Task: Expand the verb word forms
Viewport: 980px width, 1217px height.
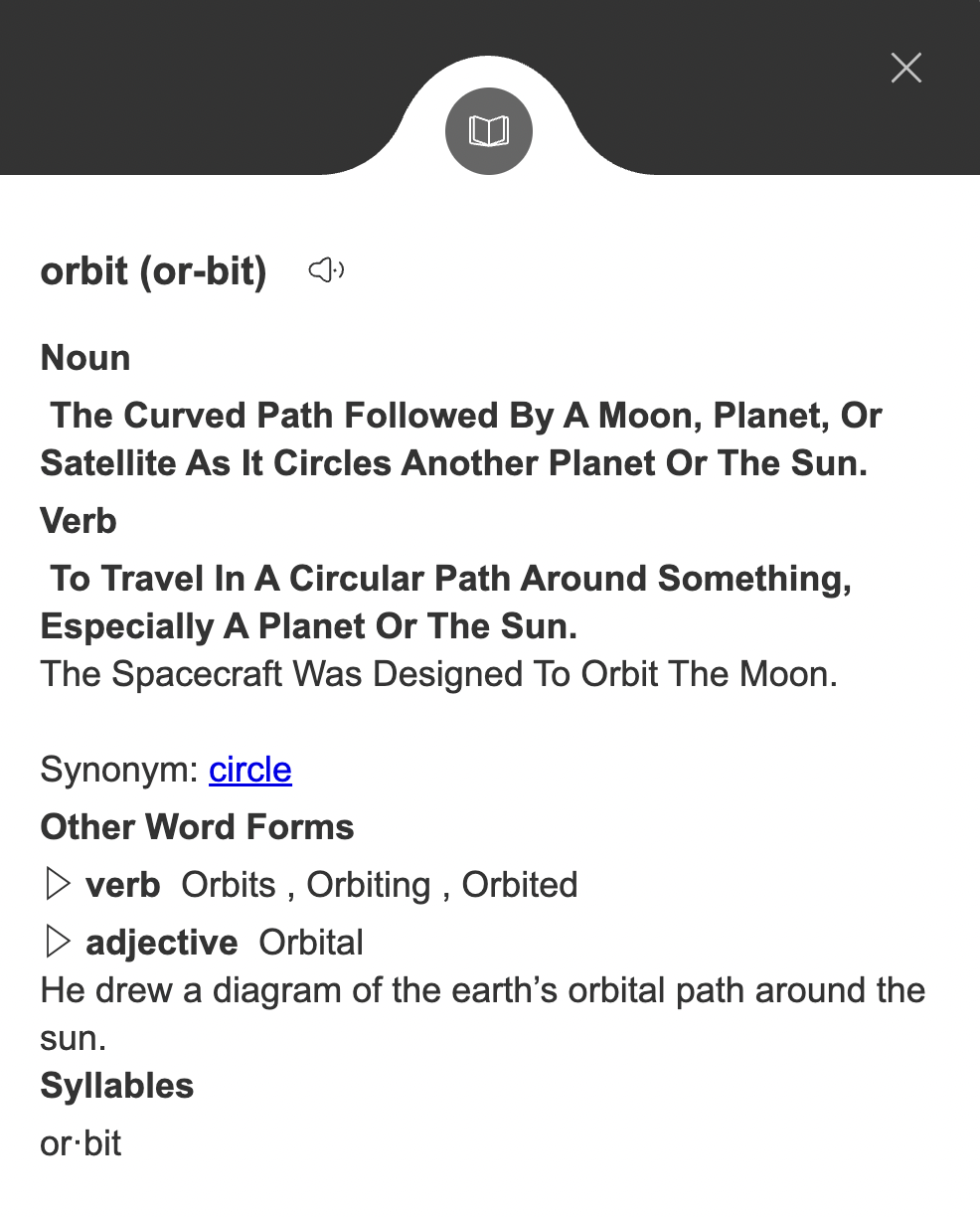Action: 59,884
